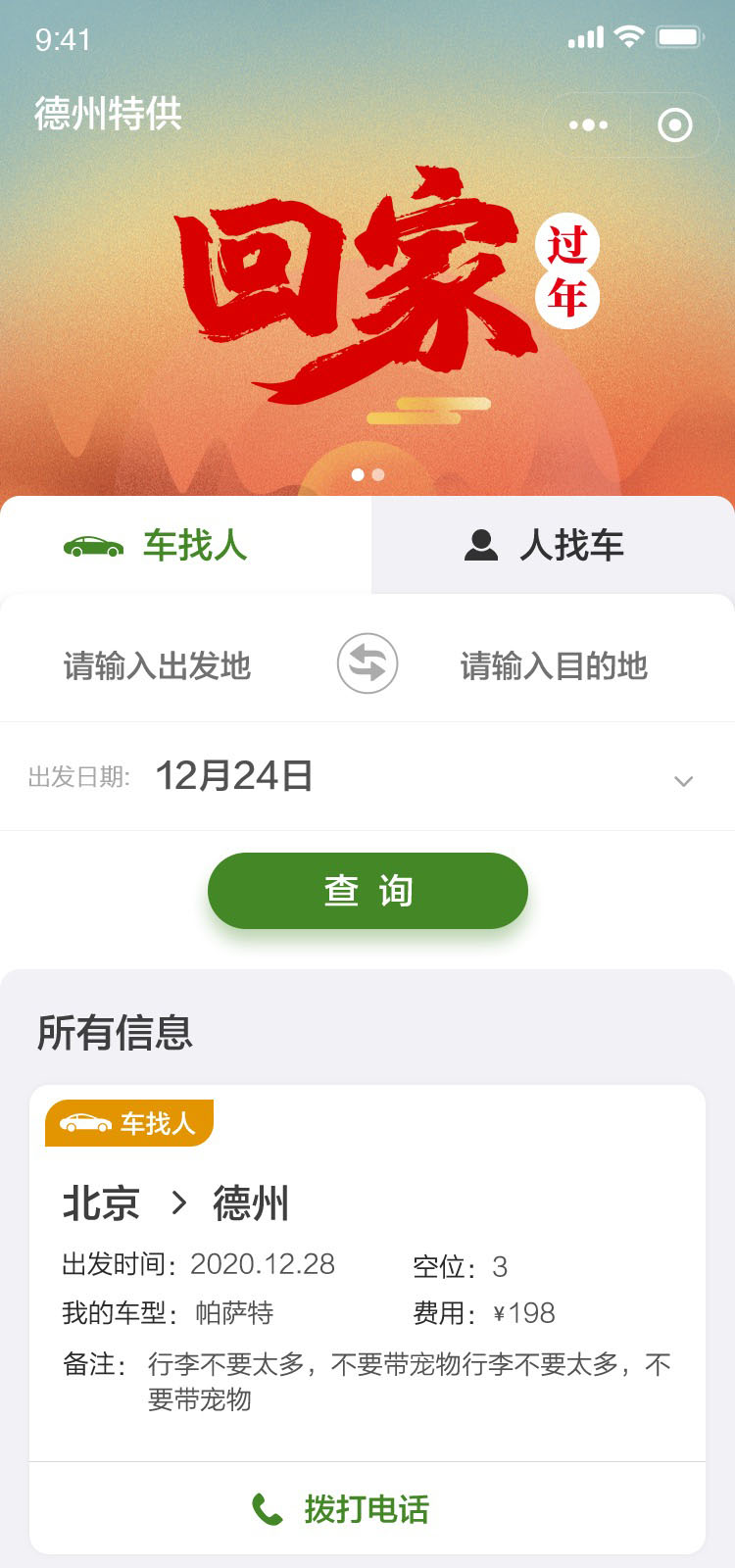Open the mini program more options menu
The height and width of the screenshot is (1568, 735).
click(588, 125)
